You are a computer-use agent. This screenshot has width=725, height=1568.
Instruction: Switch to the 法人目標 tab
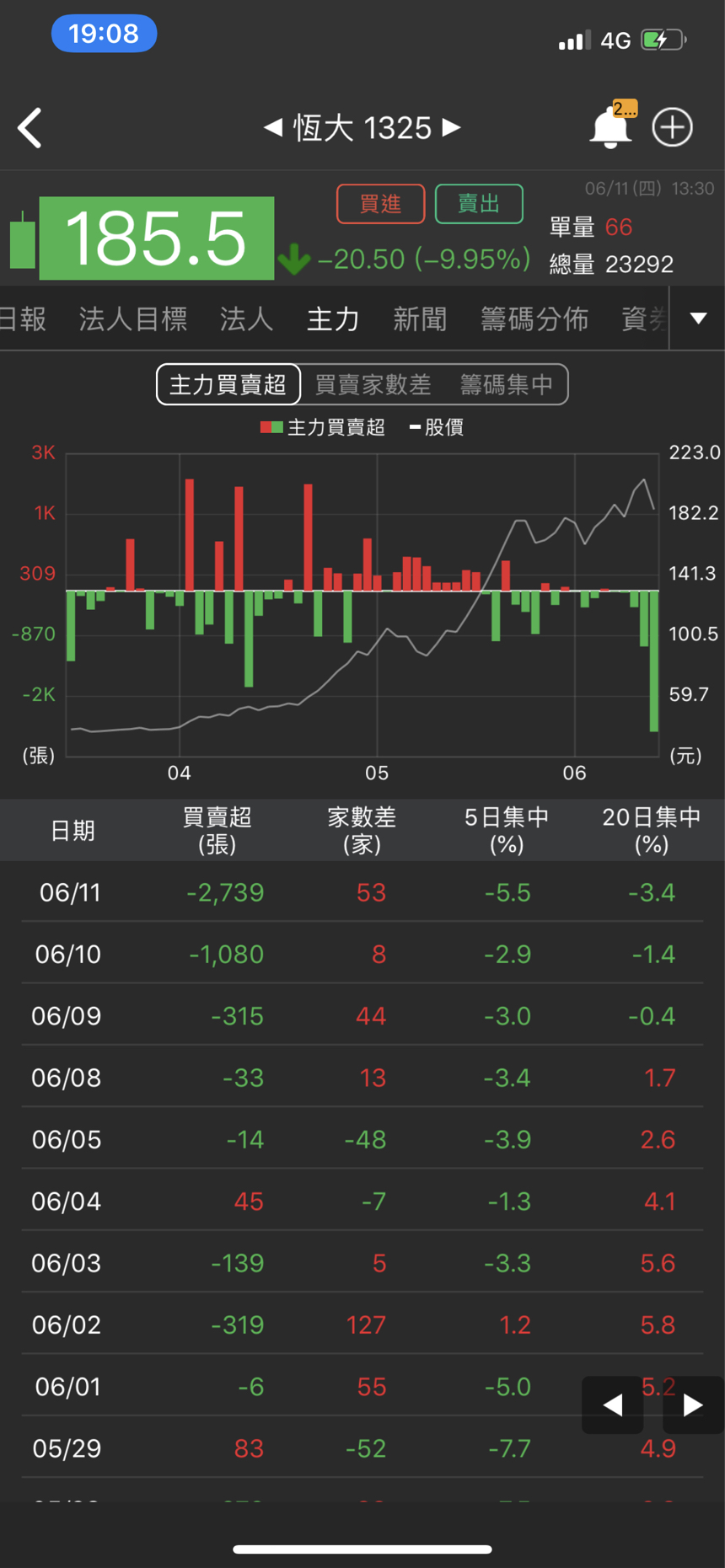[133, 319]
